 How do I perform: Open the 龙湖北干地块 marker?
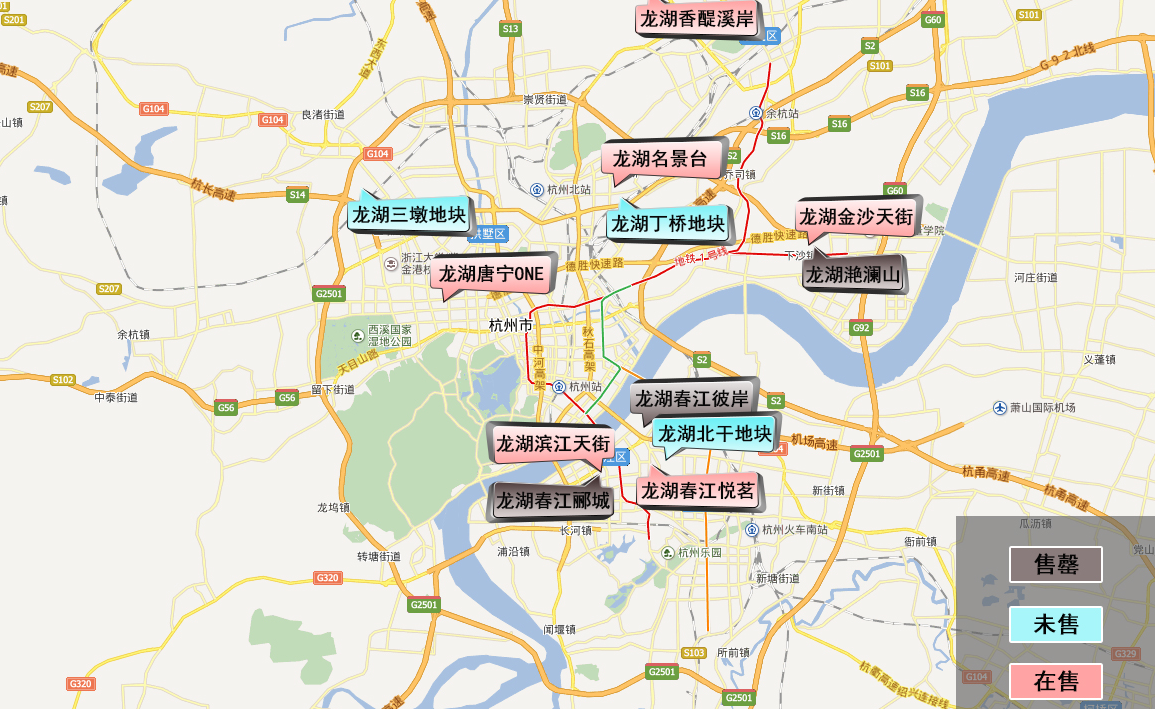click(714, 434)
